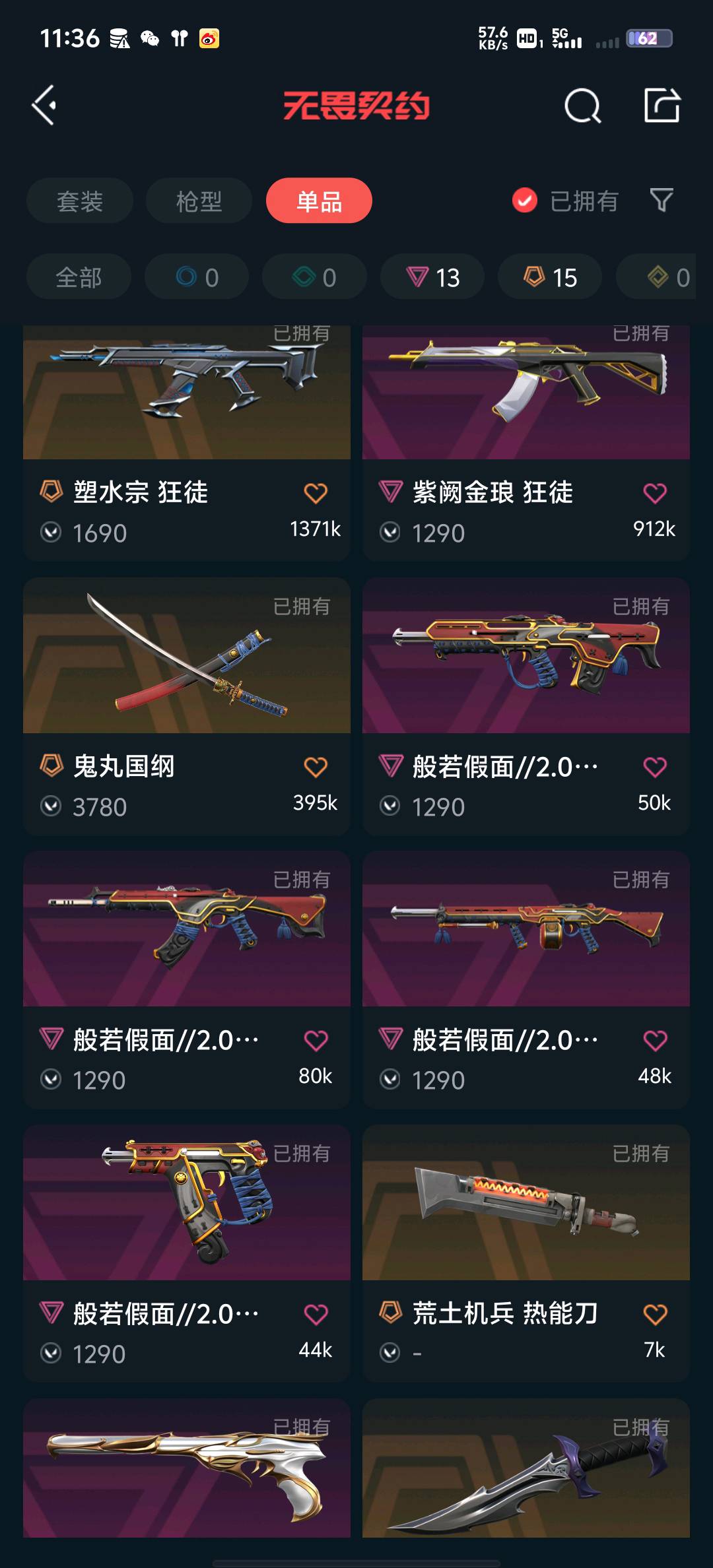Like the 塑水宗 狂徒 skin

[x=316, y=493]
